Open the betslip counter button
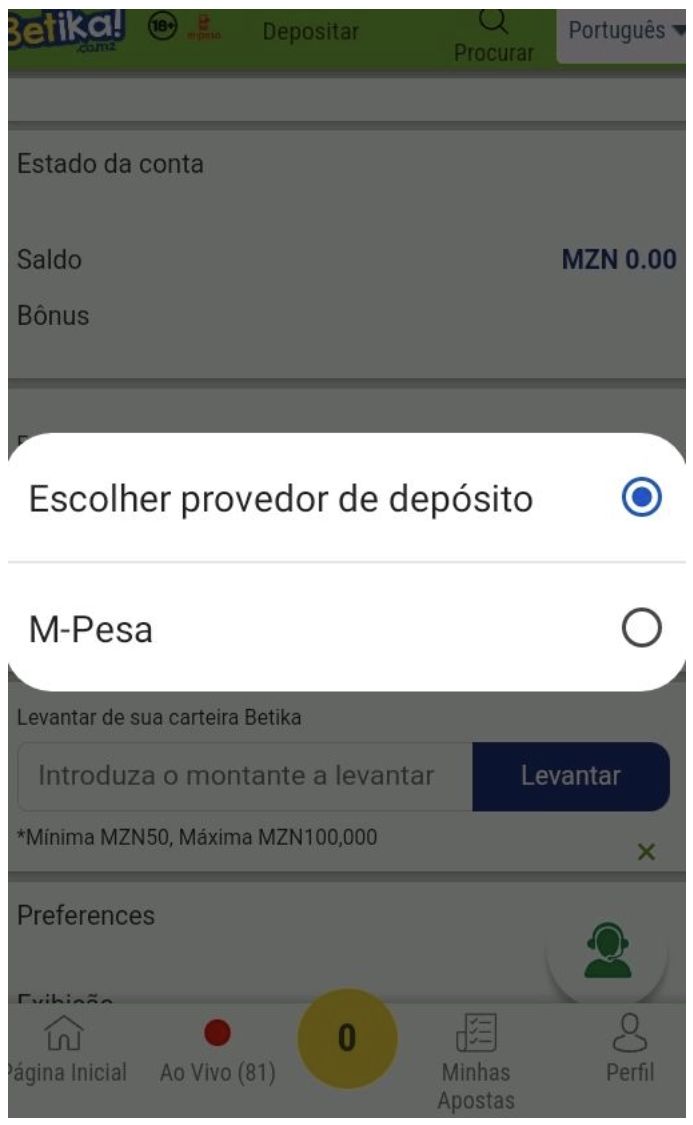Viewport: 693px width, 1125px height. click(347, 1039)
